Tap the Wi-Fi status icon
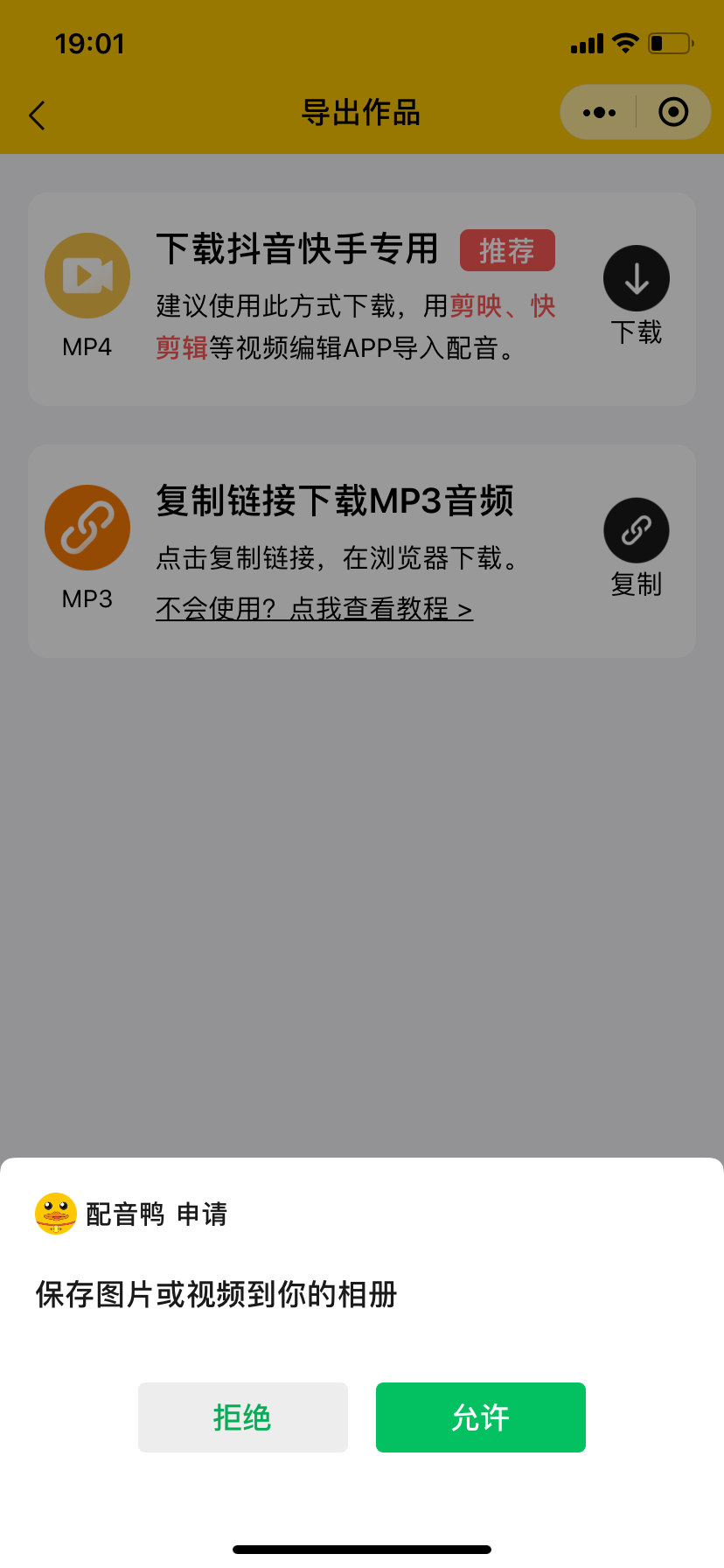Viewport: 724px width, 1568px height. (x=625, y=44)
